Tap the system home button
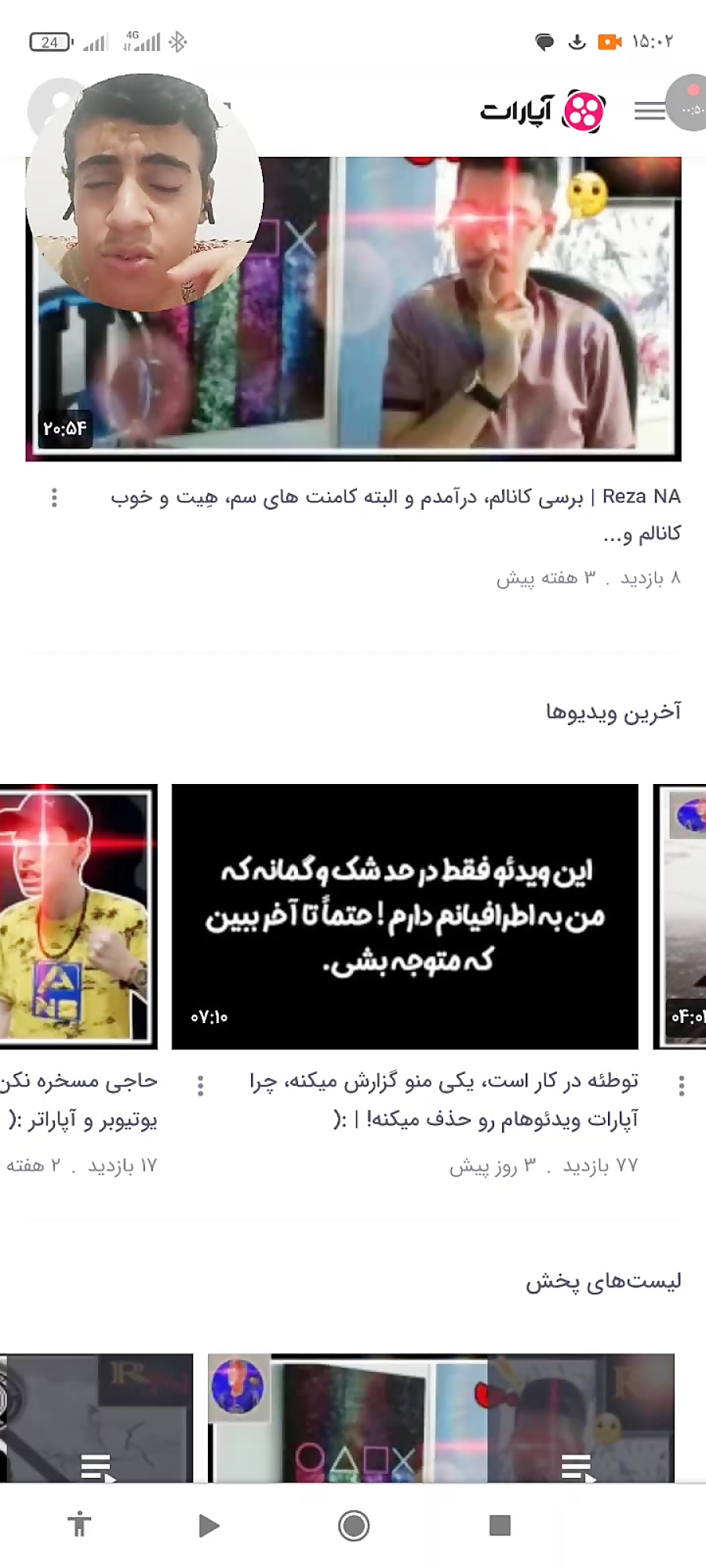The width and height of the screenshot is (706, 1568). (354, 1526)
